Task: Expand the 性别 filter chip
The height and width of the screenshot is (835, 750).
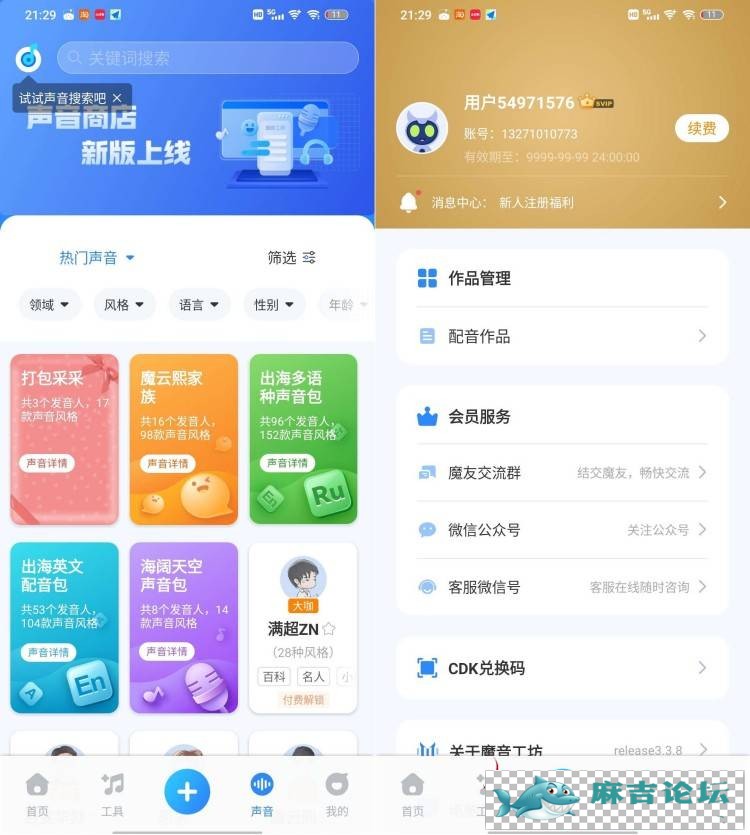Action: (x=274, y=305)
